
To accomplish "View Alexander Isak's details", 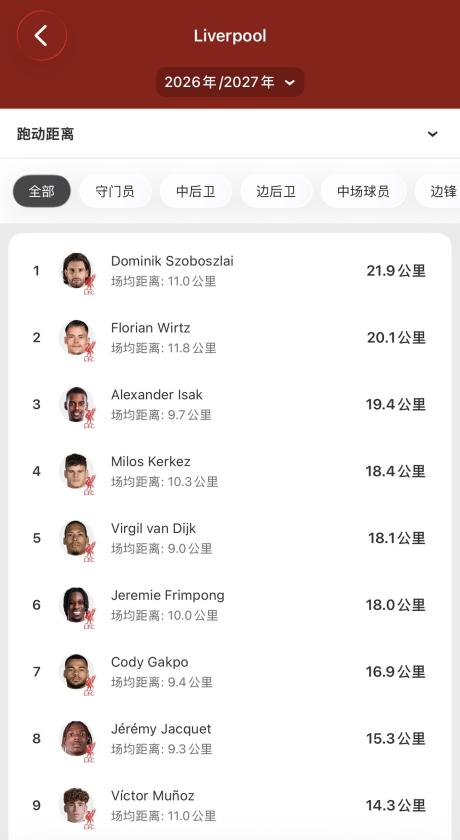I will coord(230,404).
